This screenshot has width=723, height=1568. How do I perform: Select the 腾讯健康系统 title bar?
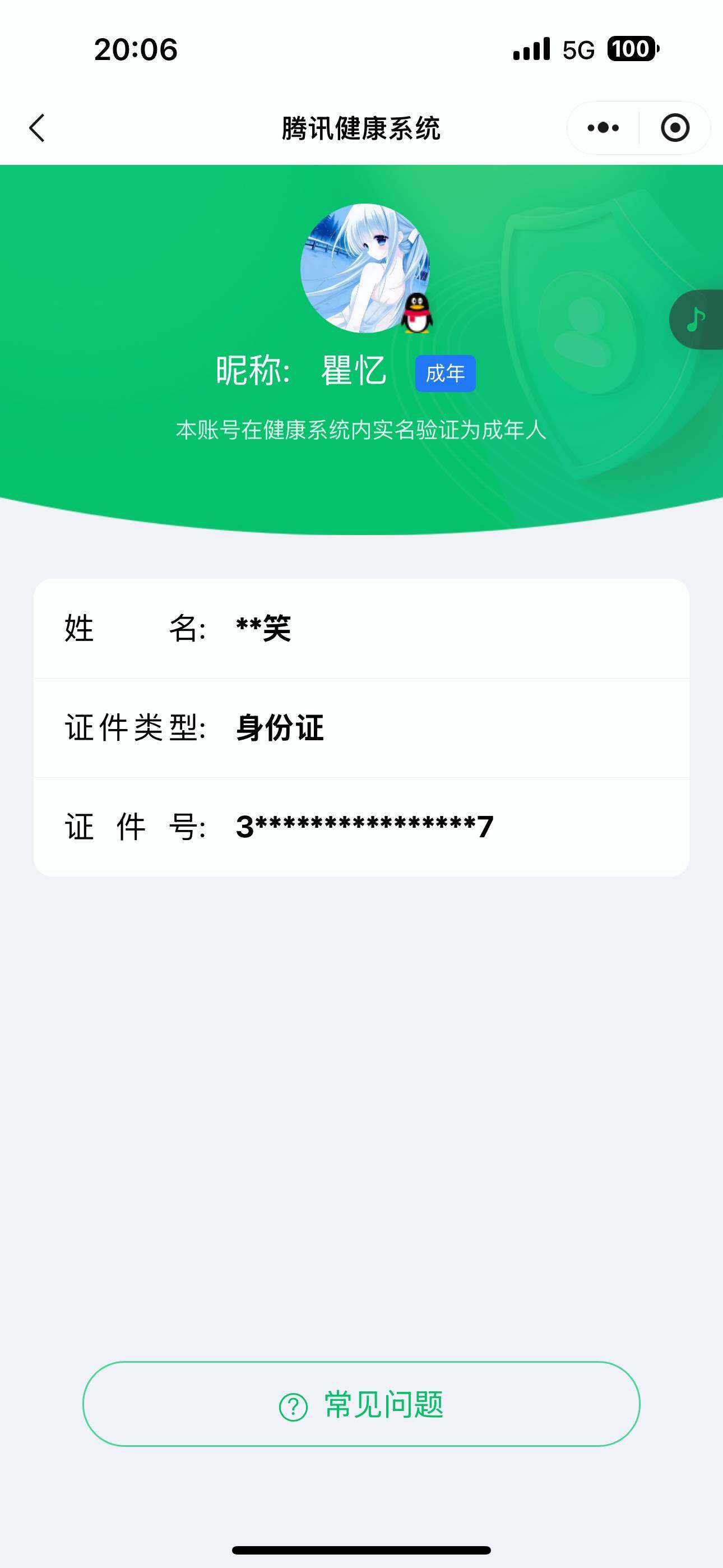pyautogui.click(x=361, y=128)
